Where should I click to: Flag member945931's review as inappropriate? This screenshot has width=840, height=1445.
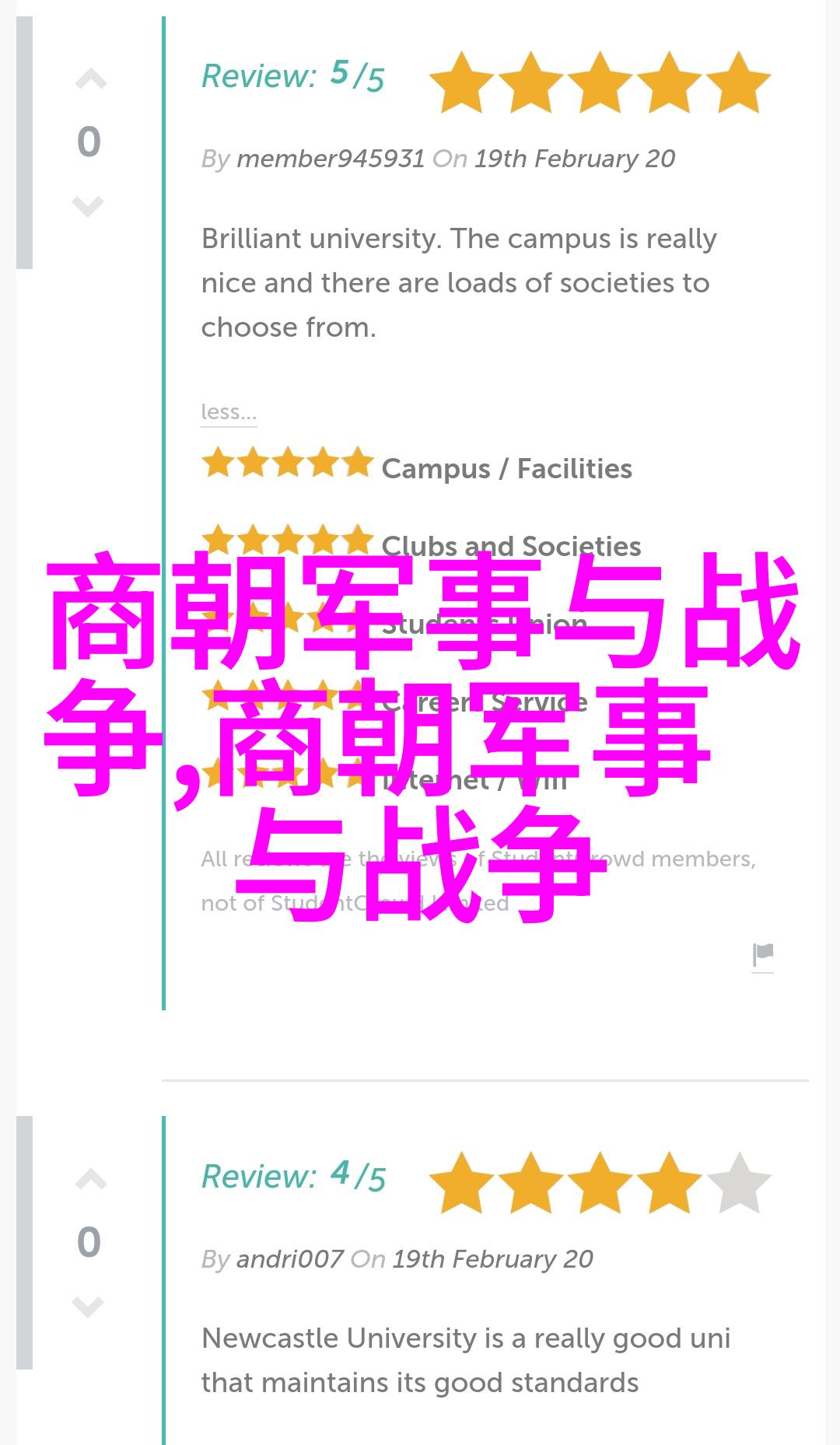tap(763, 955)
